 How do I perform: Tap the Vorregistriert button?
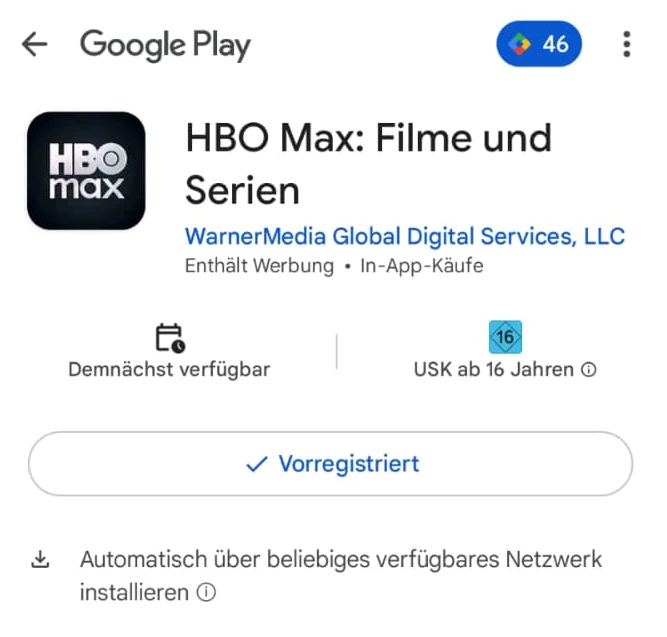[x=330, y=464]
